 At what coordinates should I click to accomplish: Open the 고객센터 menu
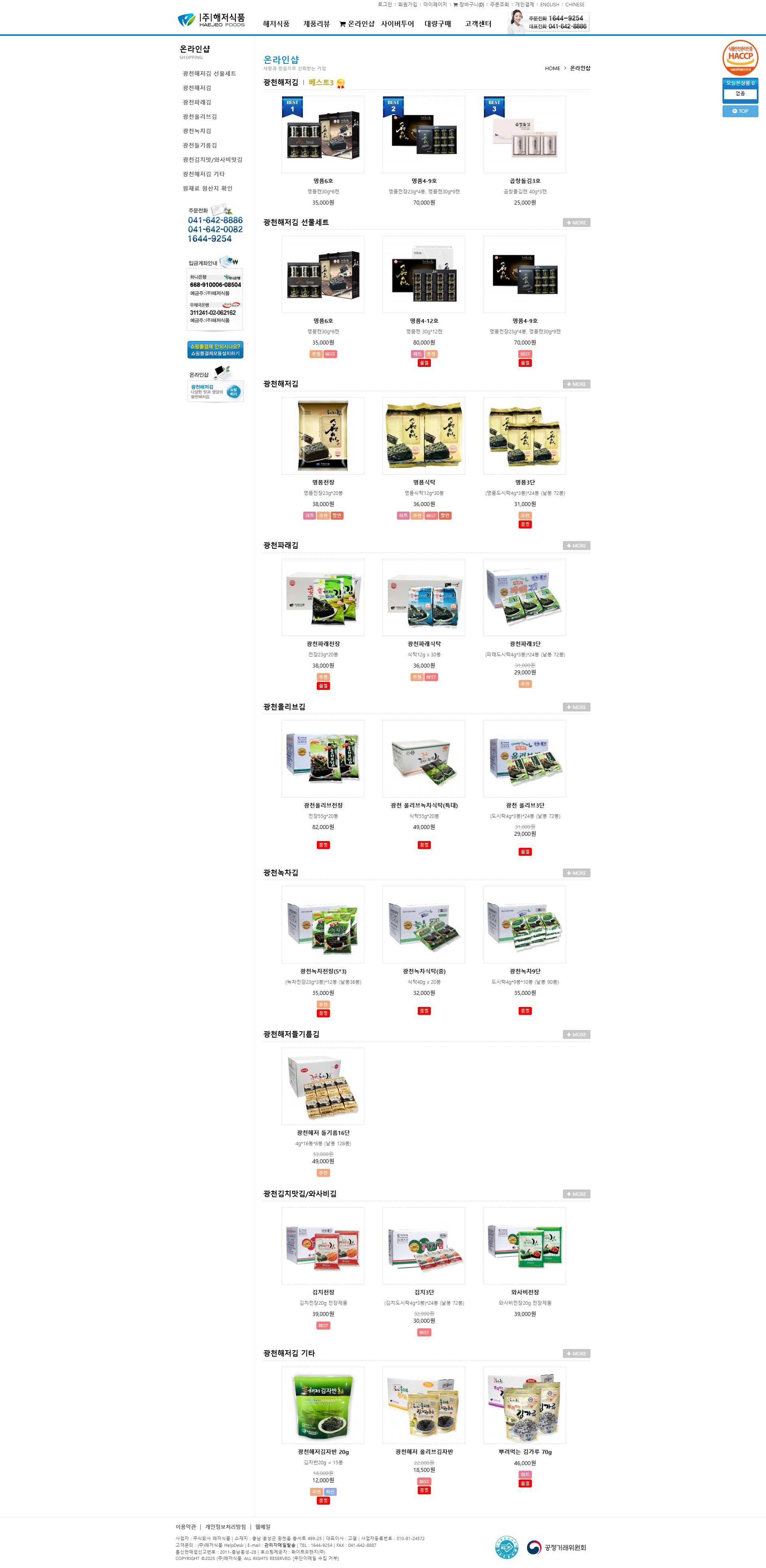point(478,24)
